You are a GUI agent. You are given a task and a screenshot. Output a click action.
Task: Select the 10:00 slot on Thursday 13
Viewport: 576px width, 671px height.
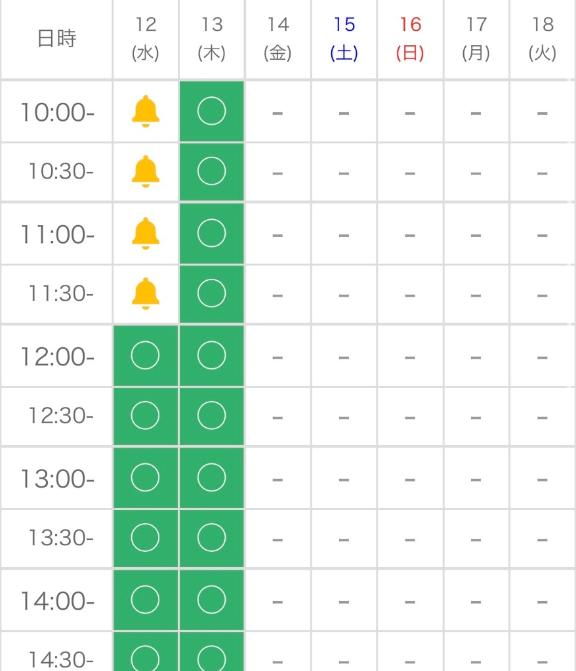coord(212,111)
